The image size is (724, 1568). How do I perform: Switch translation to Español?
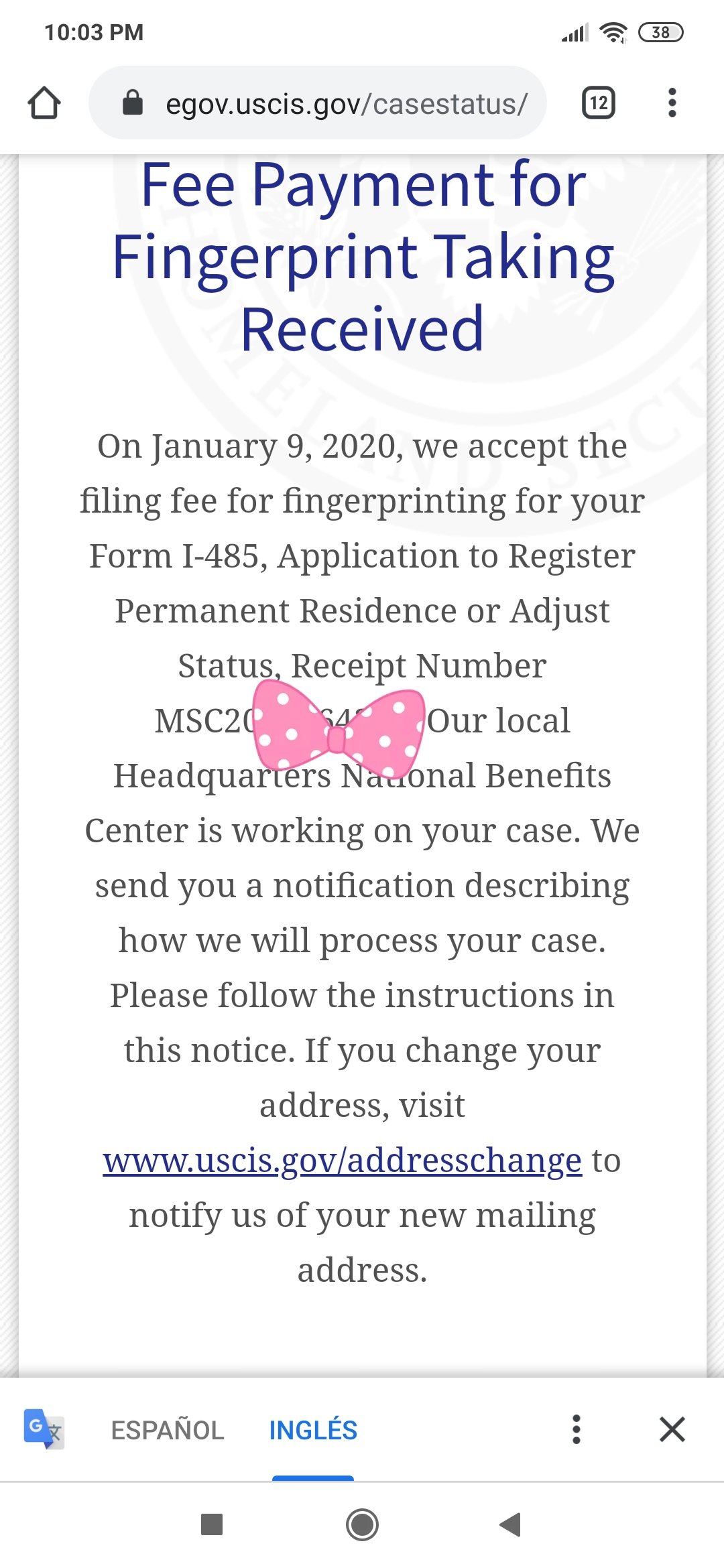point(168,1430)
